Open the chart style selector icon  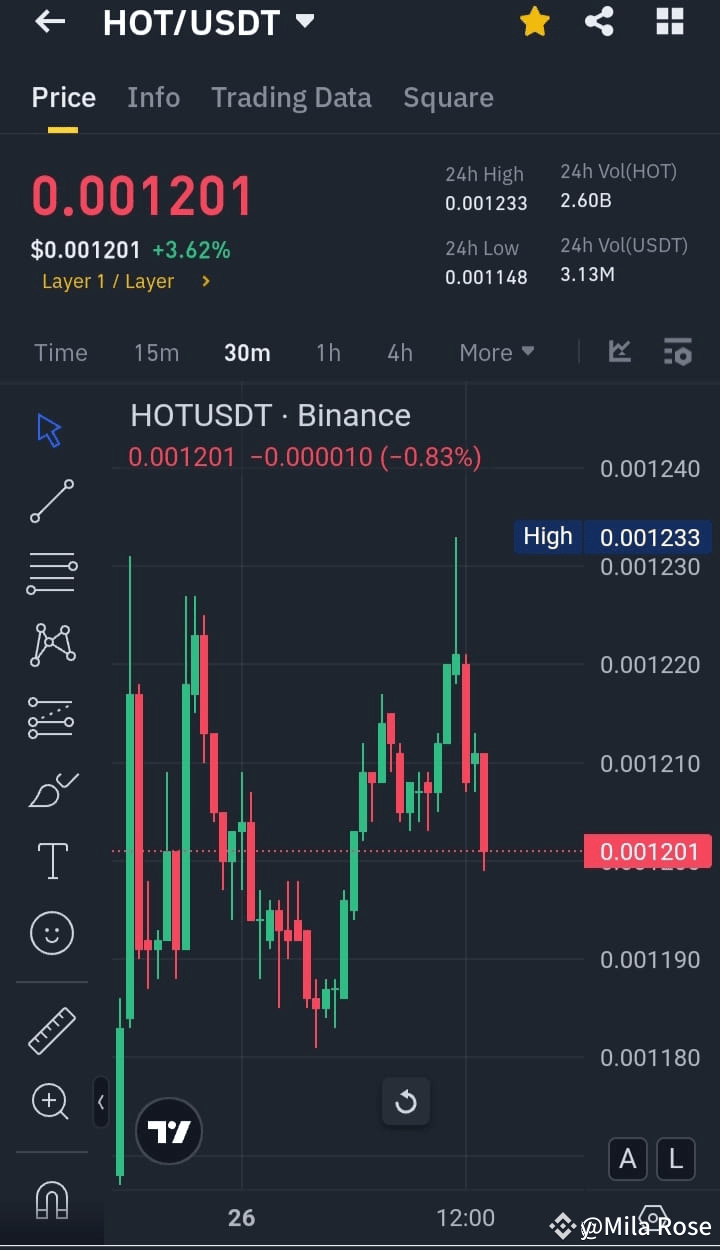tap(620, 352)
